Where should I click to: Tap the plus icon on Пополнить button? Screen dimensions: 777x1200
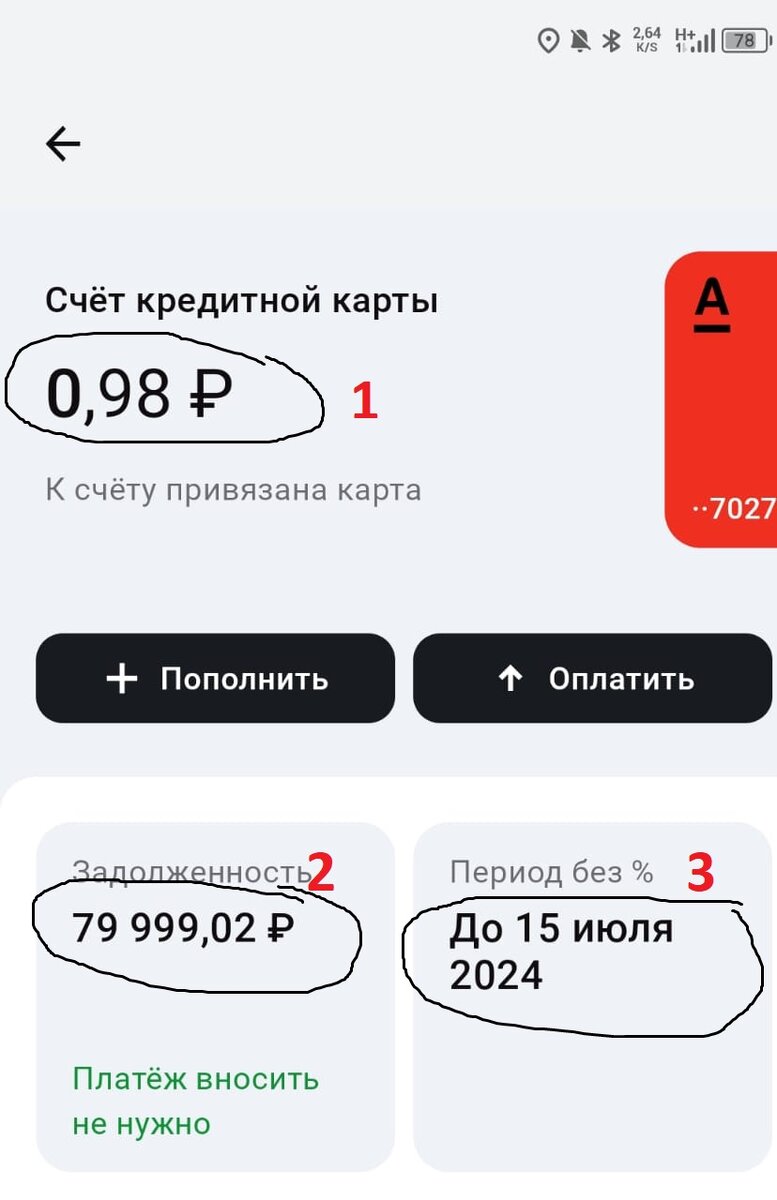(x=122, y=679)
